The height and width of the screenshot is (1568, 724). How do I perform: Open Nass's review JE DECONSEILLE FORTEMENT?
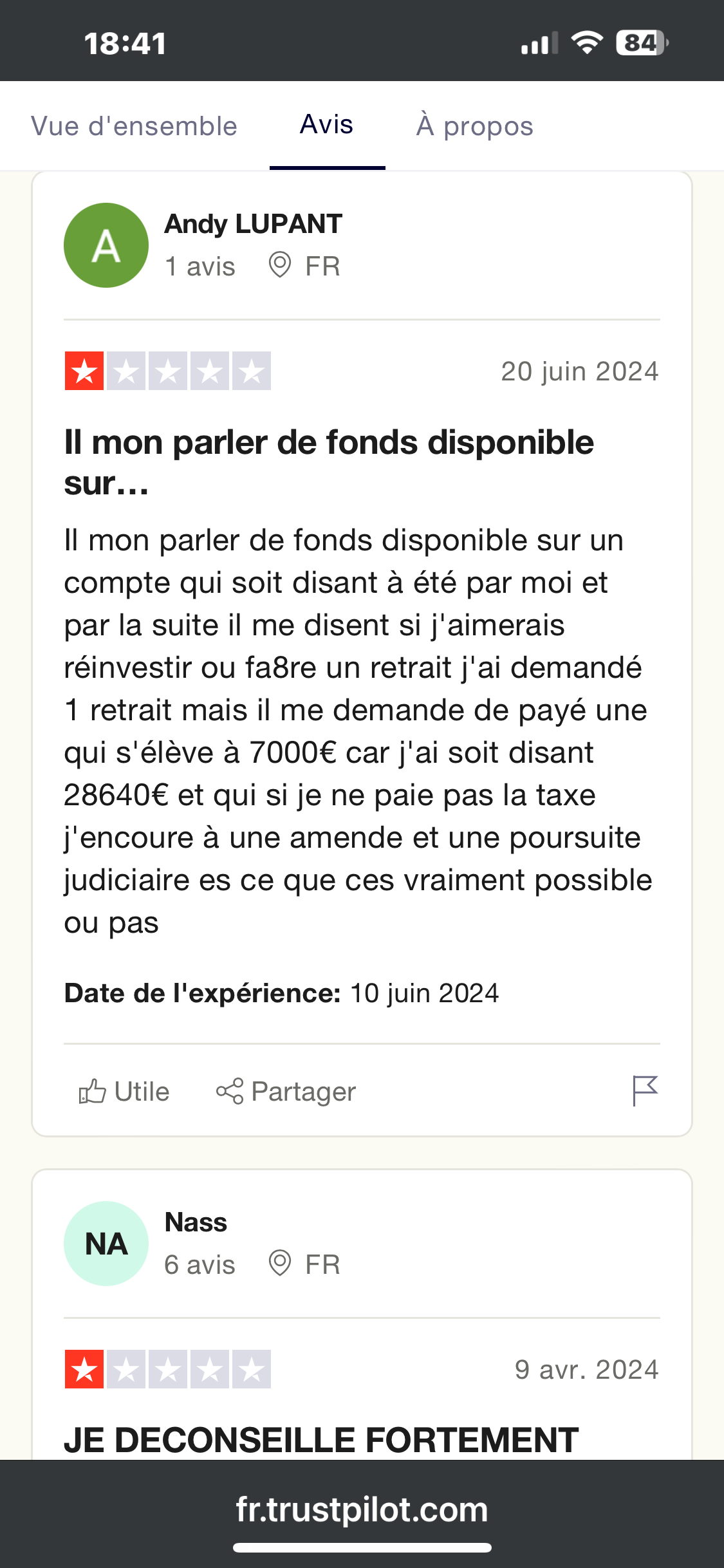pyautogui.click(x=321, y=1439)
